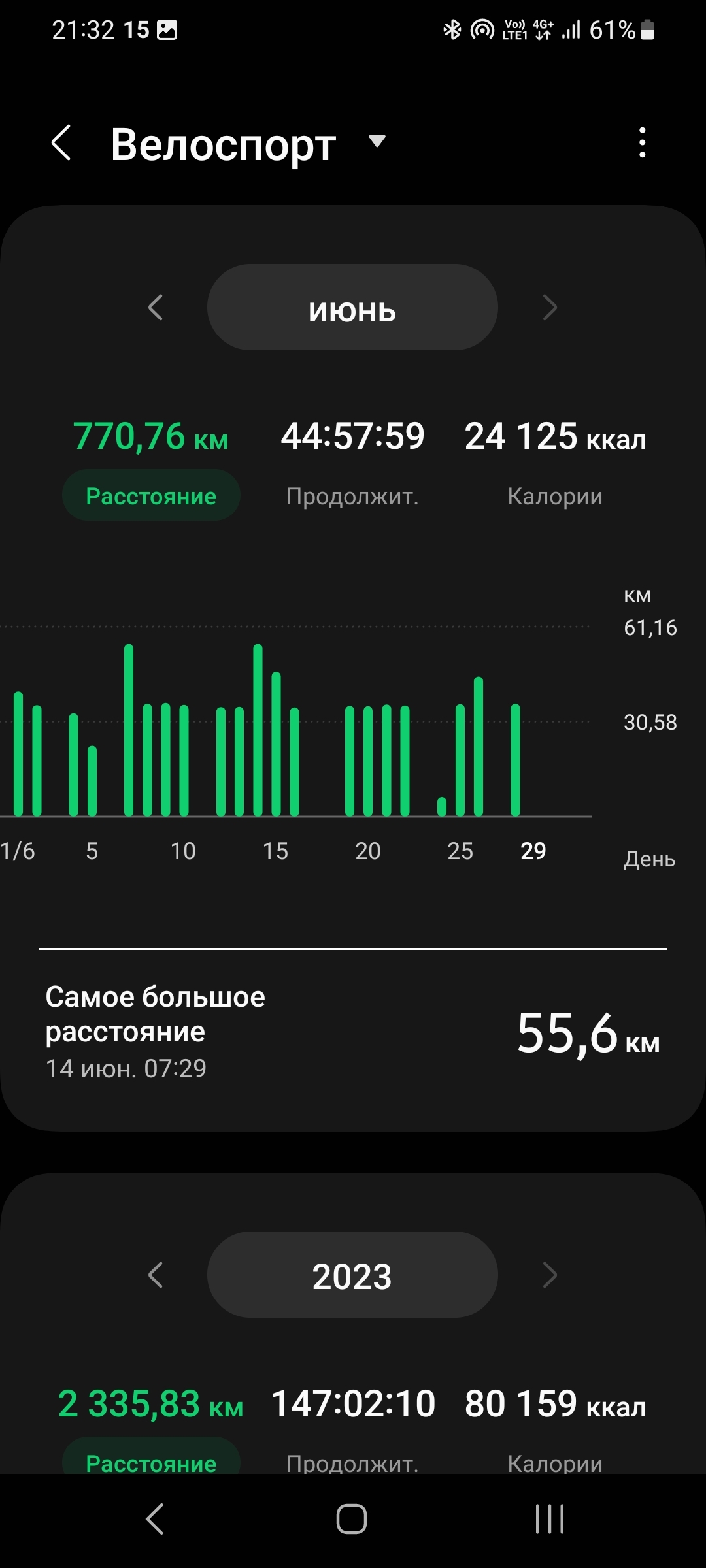Switch to Калории under 24 125 ккал
706x1568 pixels.
tap(555, 496)
